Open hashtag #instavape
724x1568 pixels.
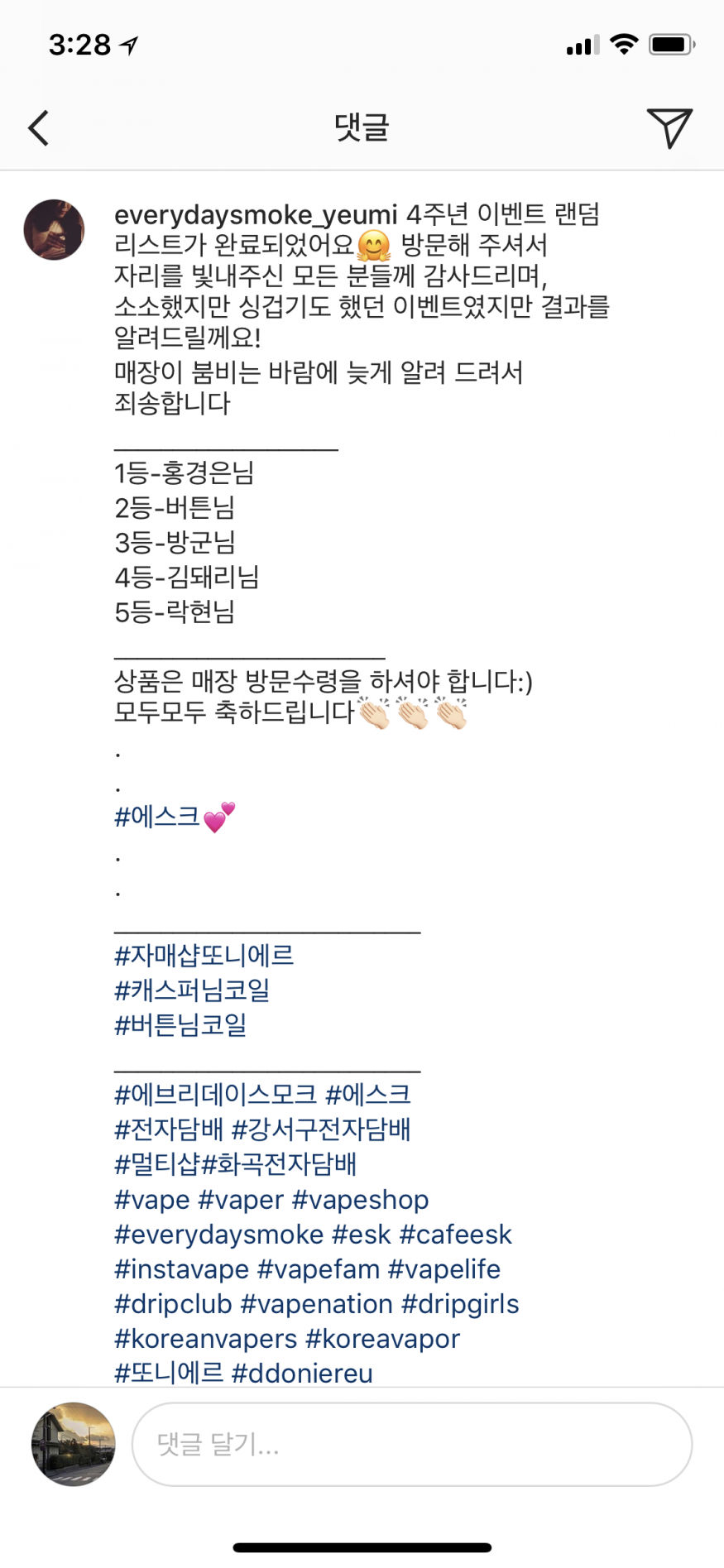[x=181, y=1269]
